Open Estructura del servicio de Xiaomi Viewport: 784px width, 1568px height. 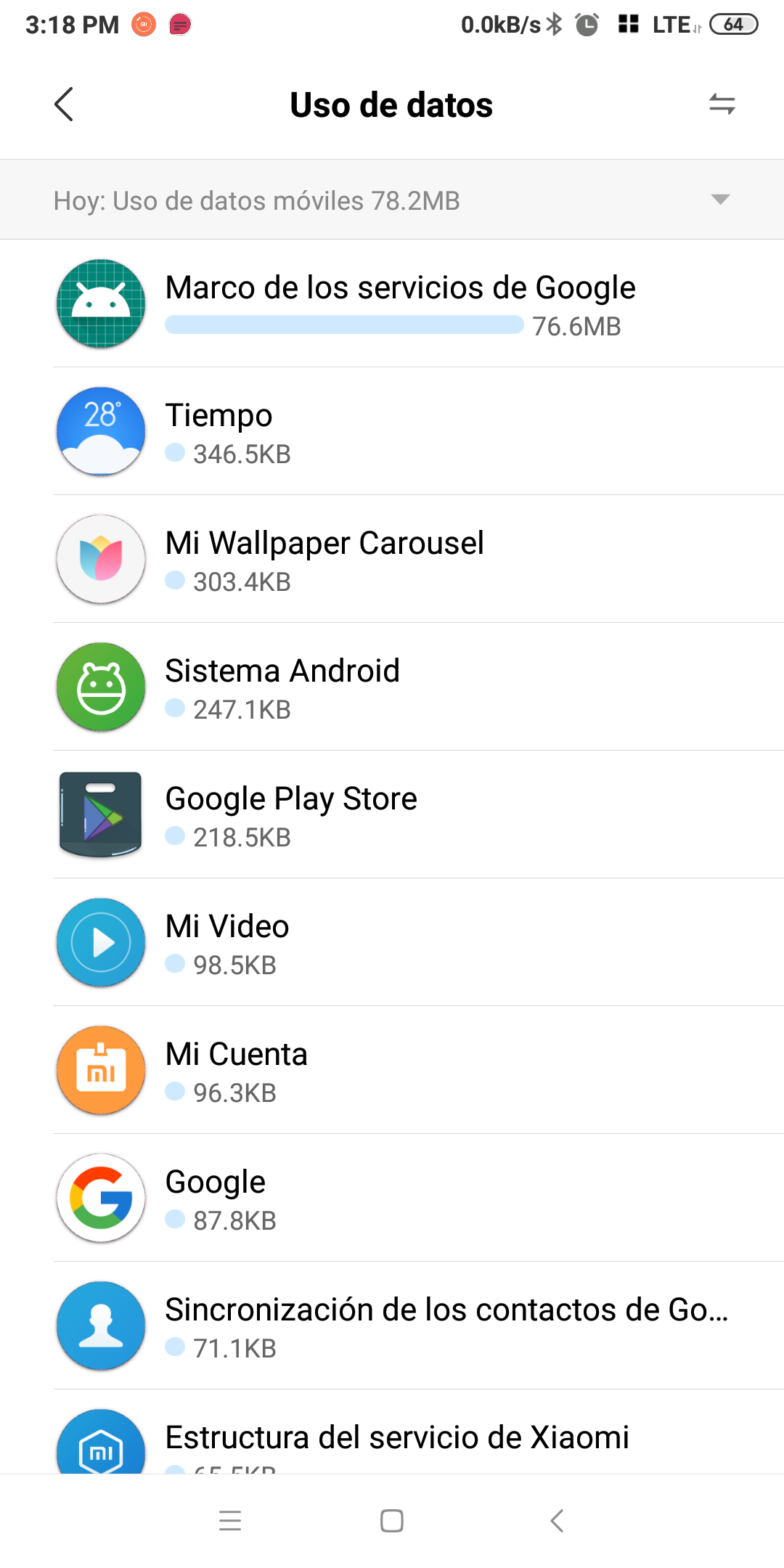coord(392,1432)
